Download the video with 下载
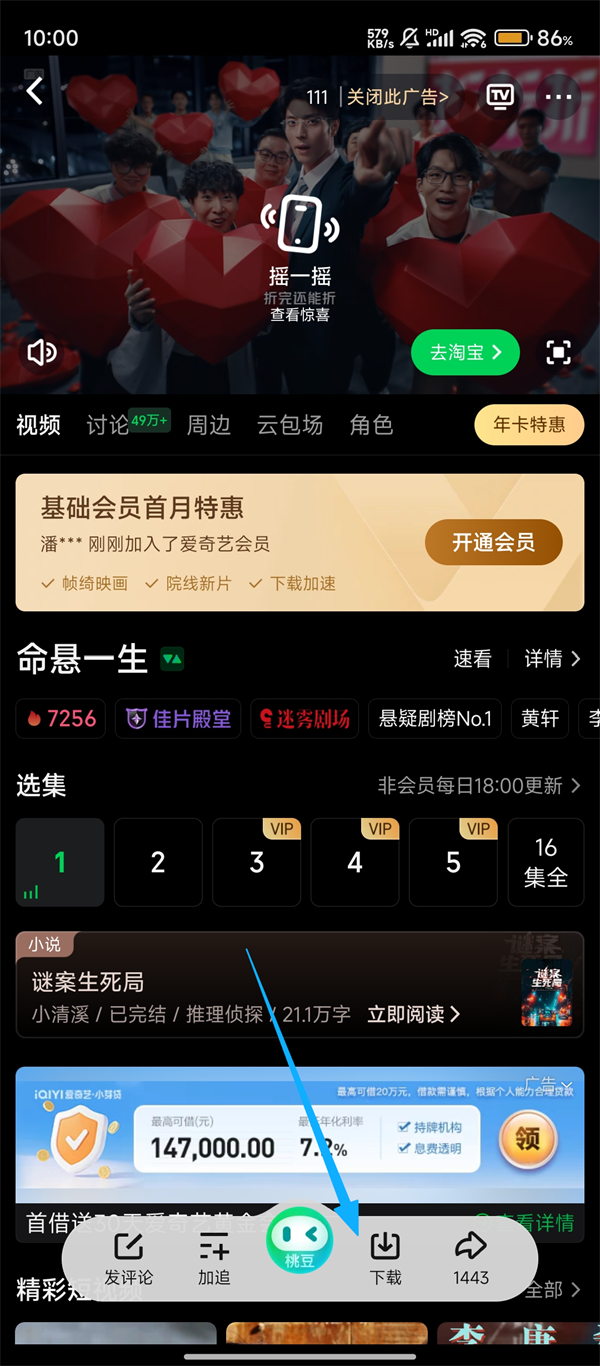600x1366 pixels. tap(385, 1257)
